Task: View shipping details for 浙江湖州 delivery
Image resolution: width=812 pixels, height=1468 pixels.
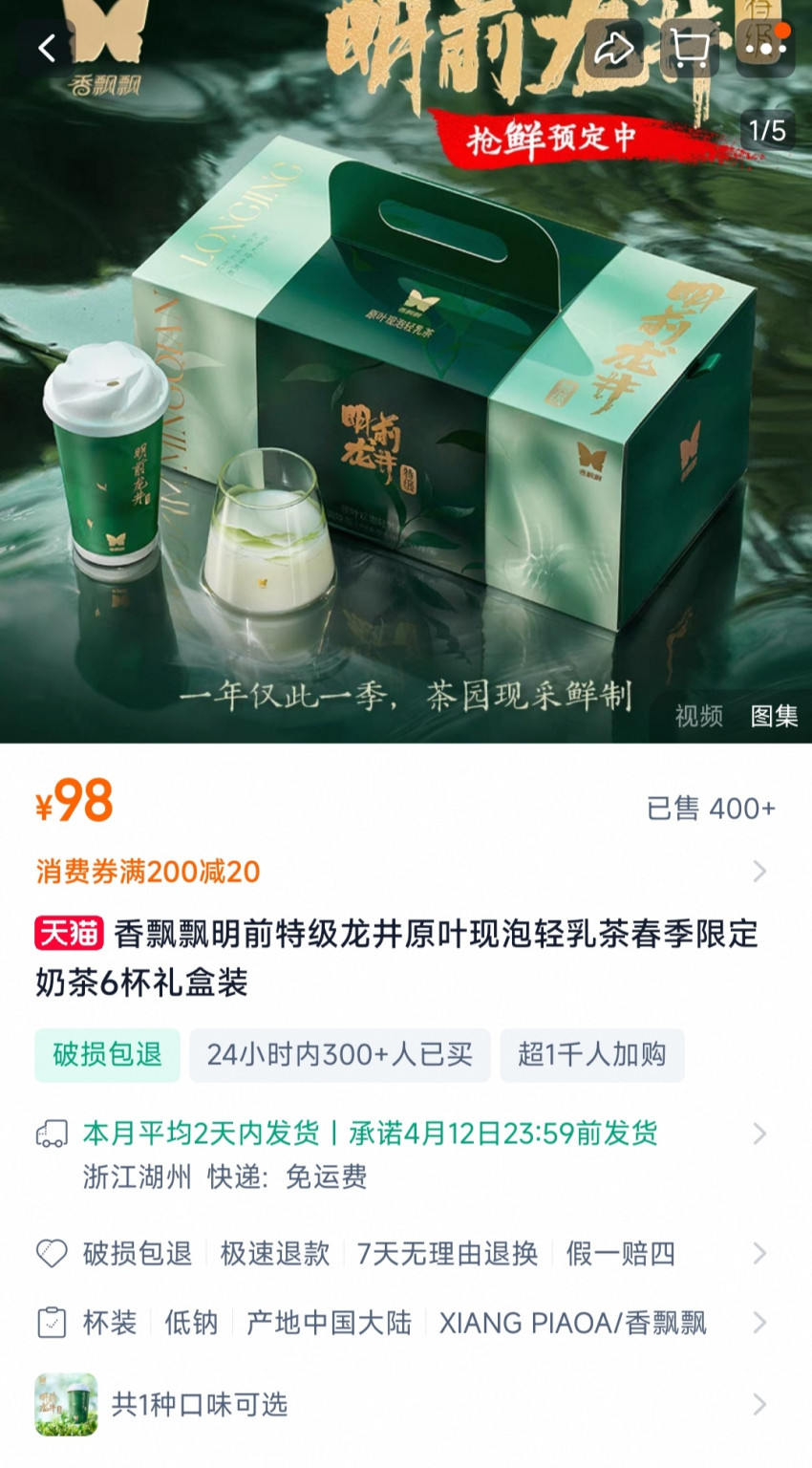Action: coord(401,1155)
